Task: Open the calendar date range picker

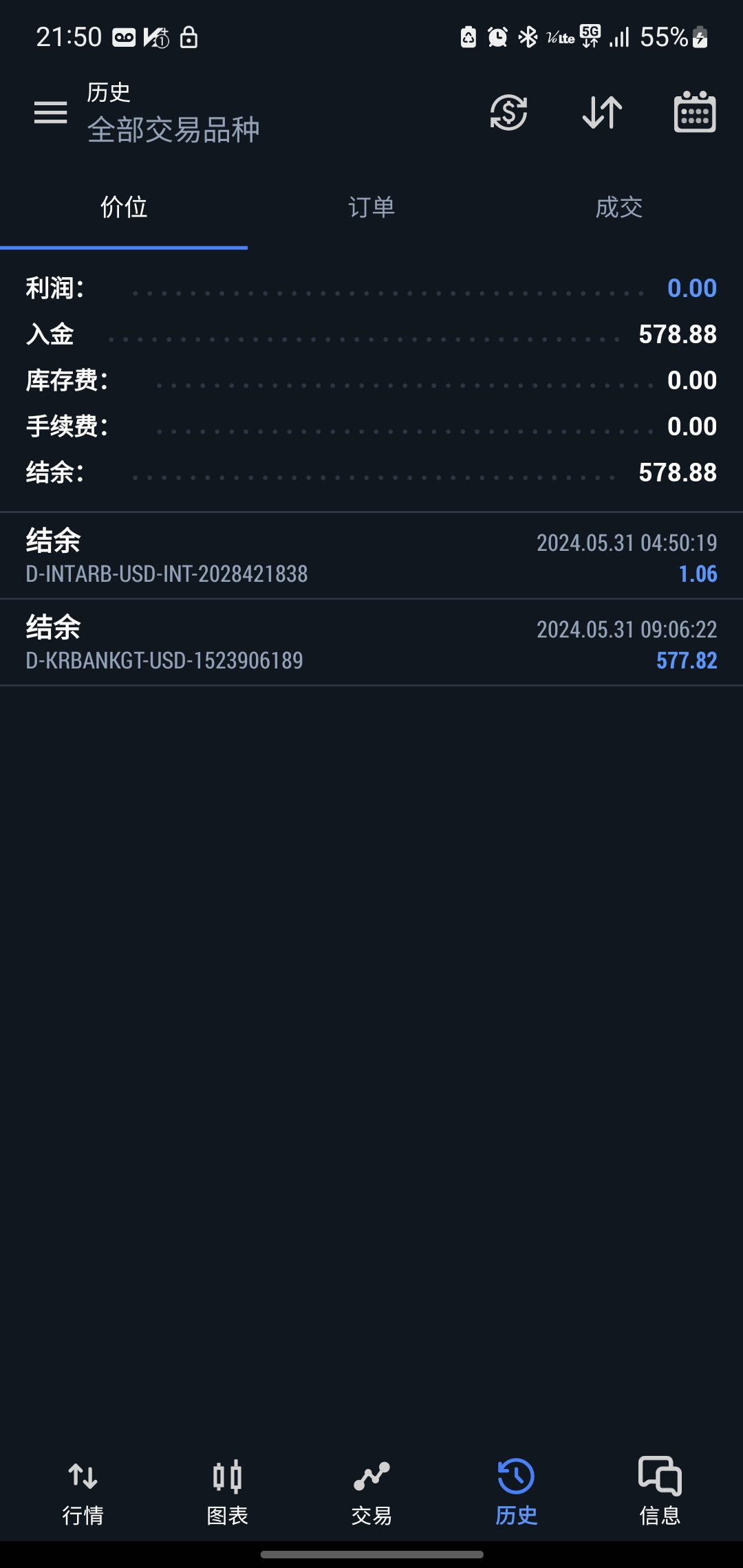Action: pos(695,111)
